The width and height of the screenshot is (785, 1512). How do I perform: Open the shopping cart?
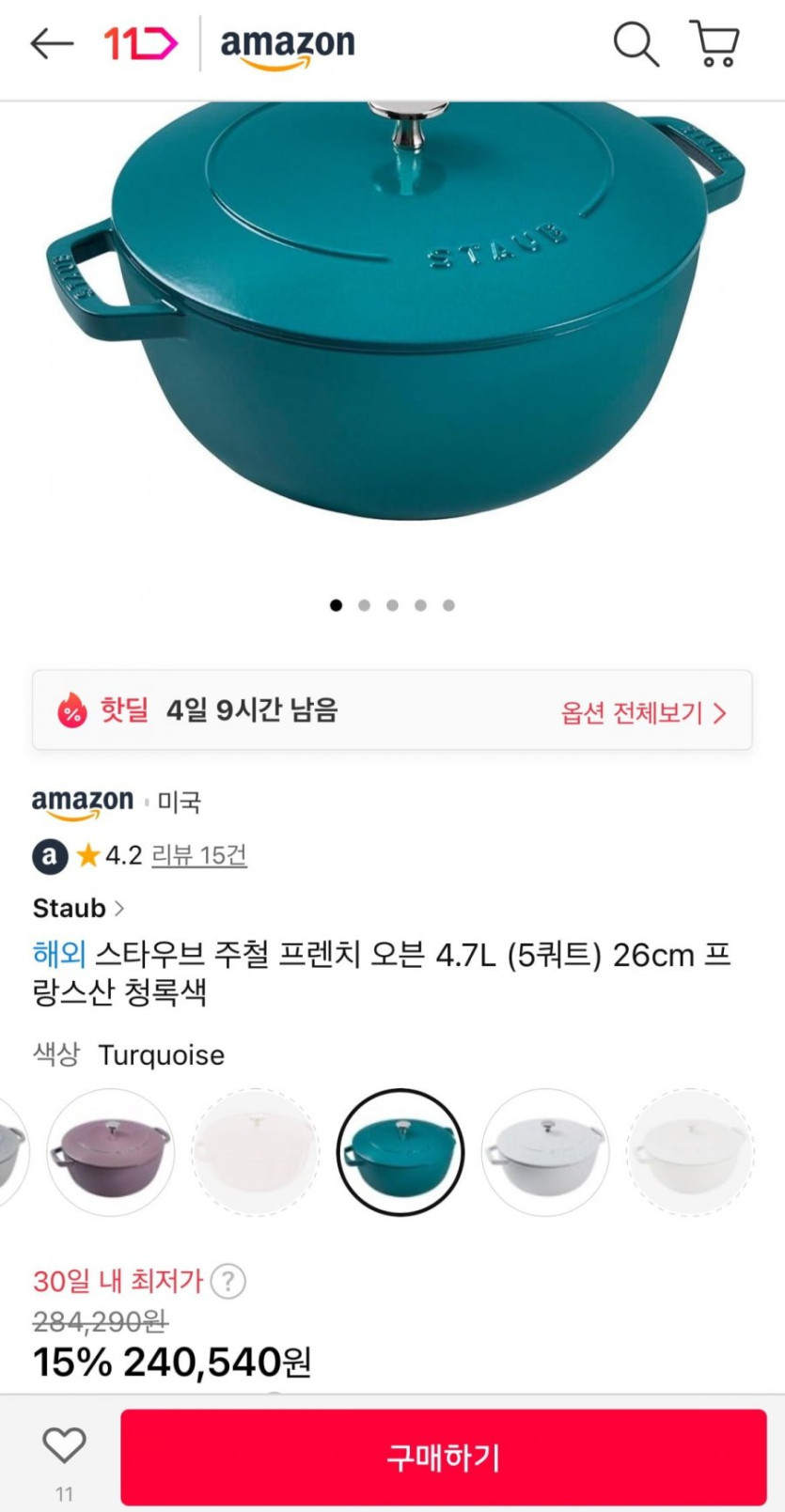pyautogui.click(x=715, y=43)
